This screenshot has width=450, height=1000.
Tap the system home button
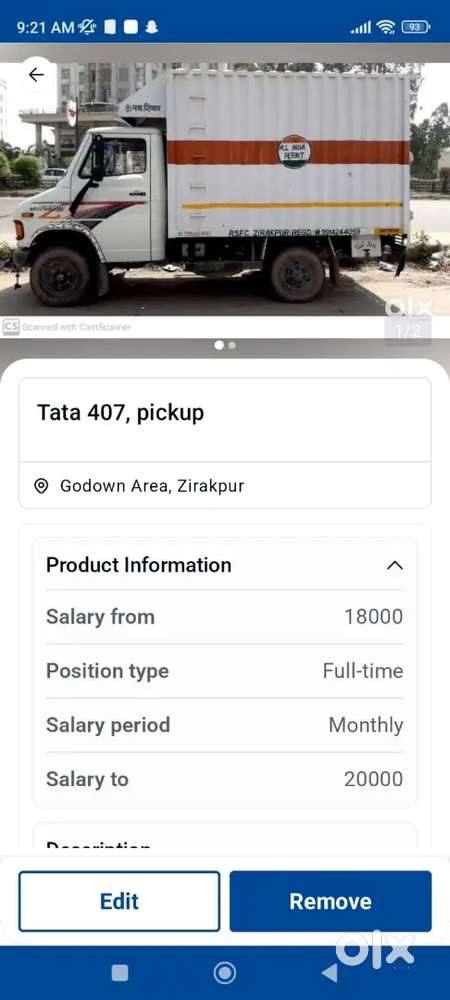224,973
